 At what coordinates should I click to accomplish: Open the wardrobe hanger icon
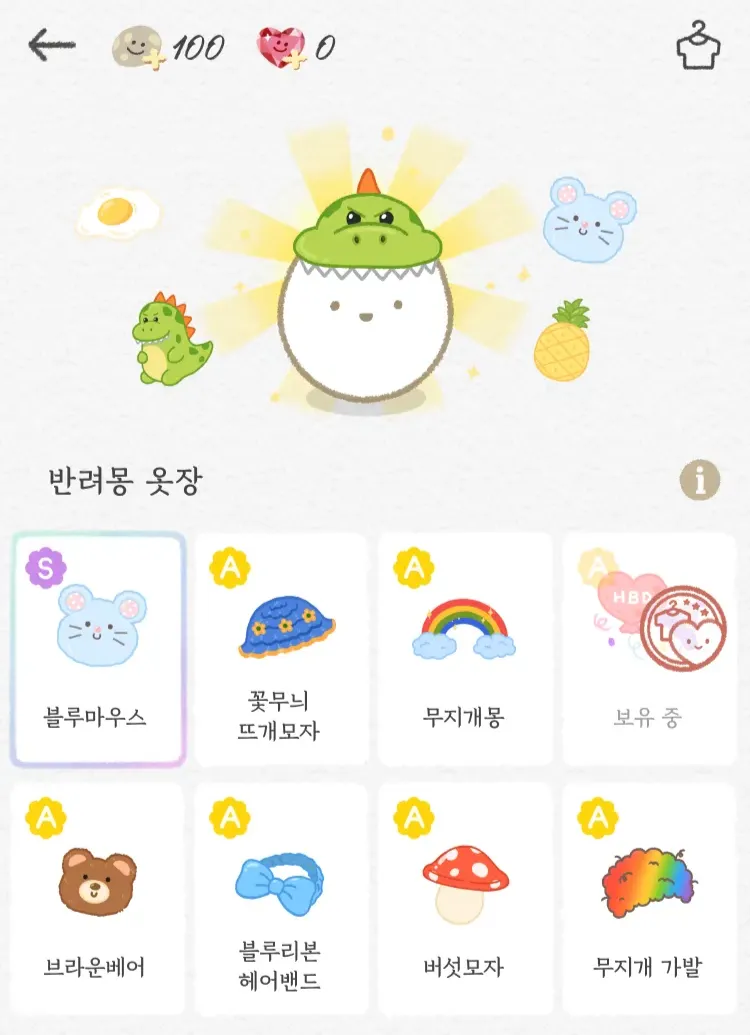point(698,46)
